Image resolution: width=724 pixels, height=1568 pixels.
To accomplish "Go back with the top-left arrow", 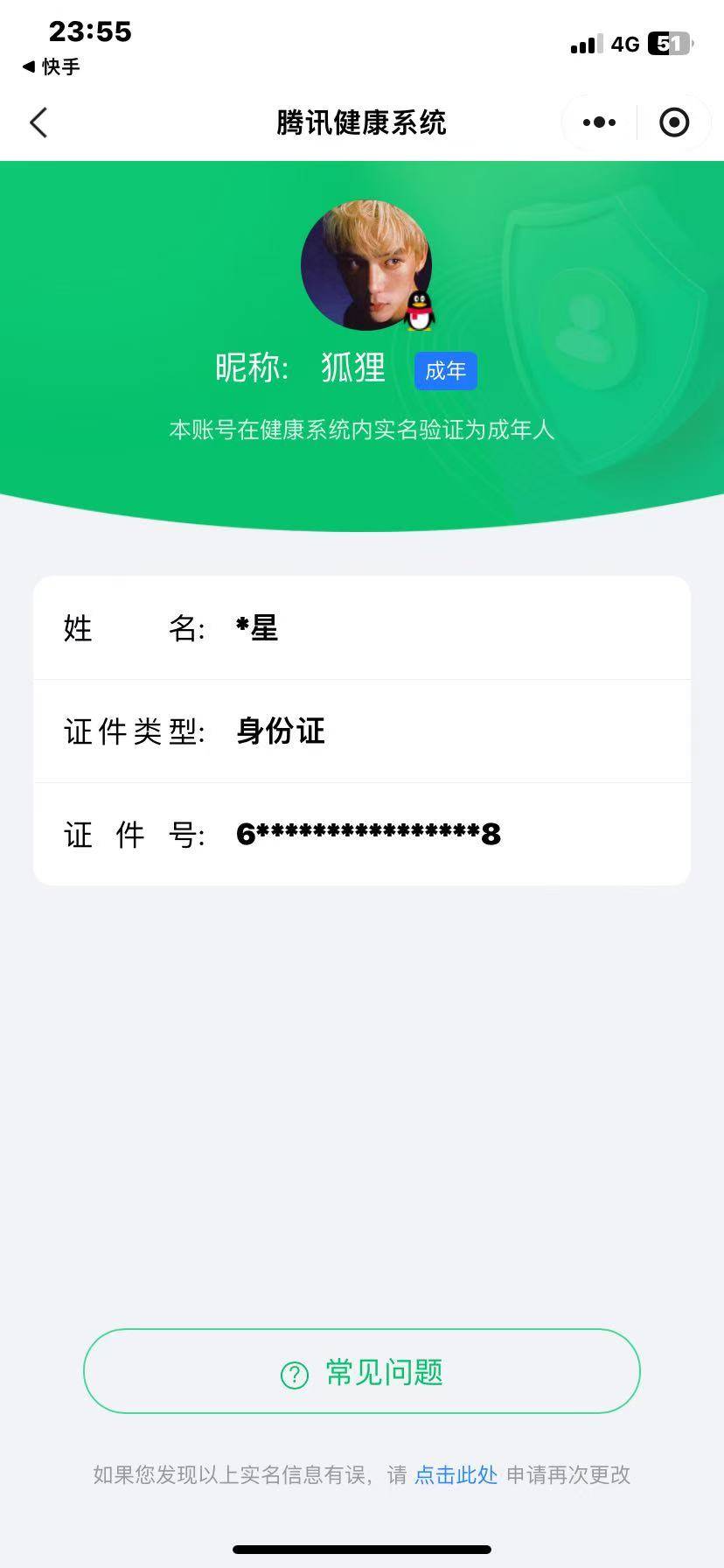I will 38,122.
